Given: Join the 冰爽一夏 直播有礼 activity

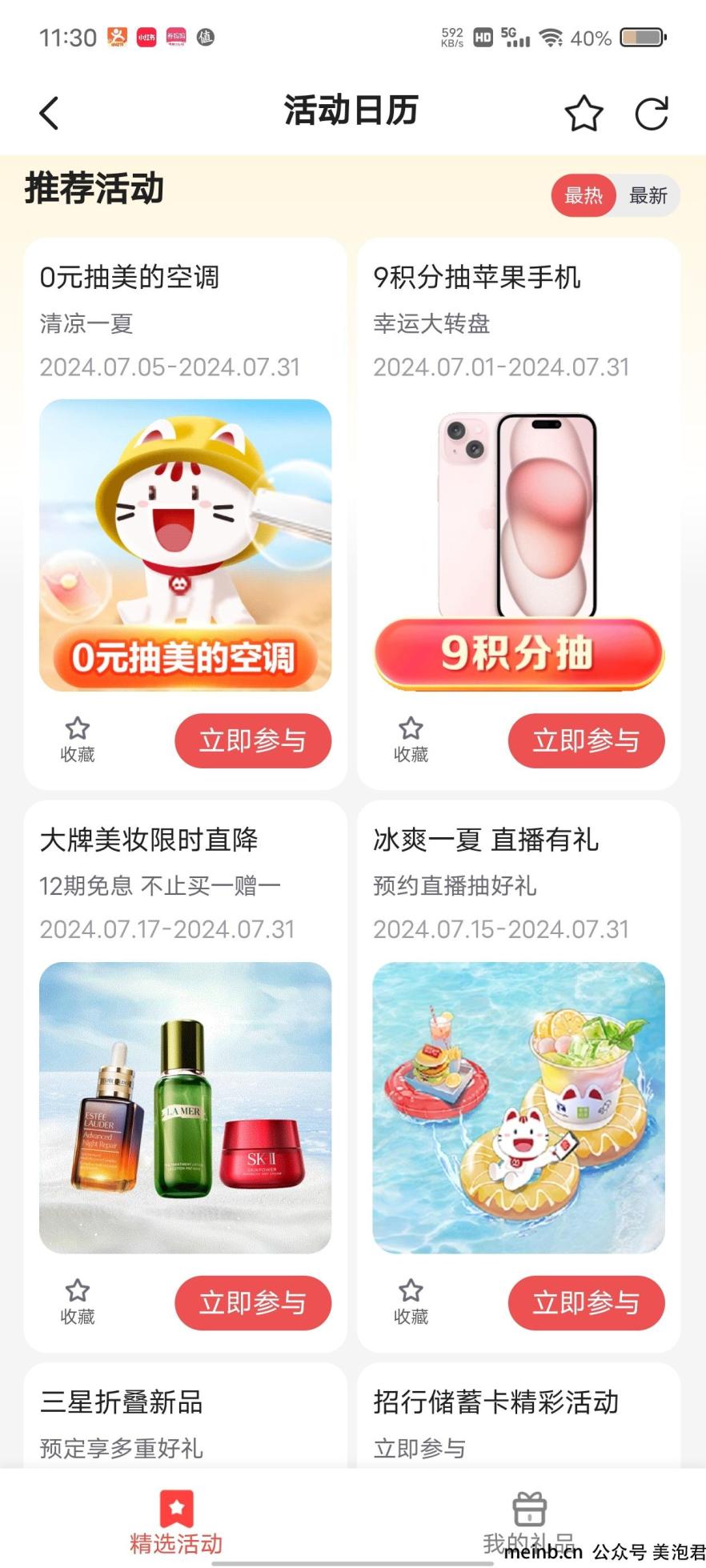Looking at the screenshot, I should [x=586, y=1302].
